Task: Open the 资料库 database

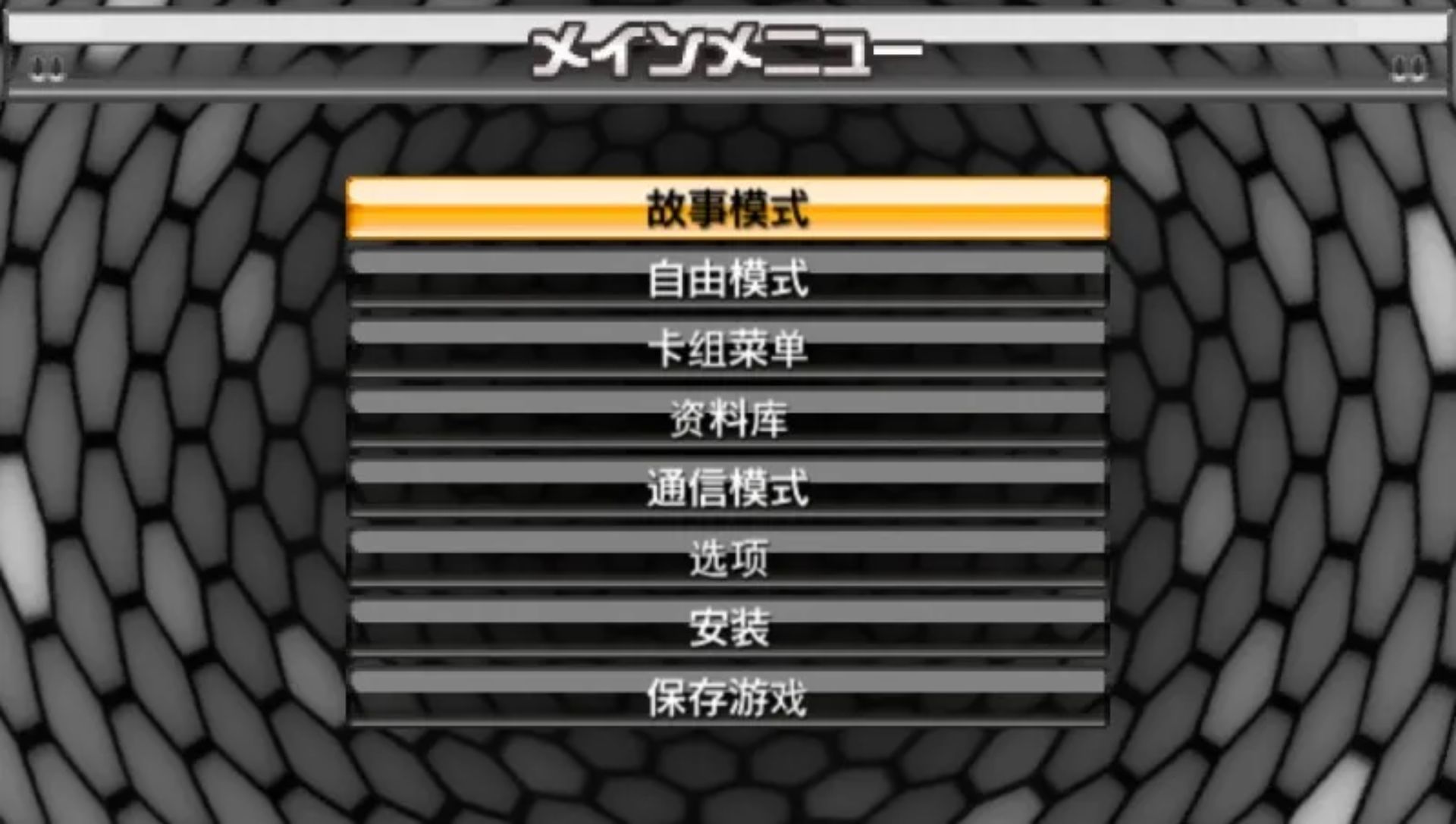Action: tap(728, 418)
